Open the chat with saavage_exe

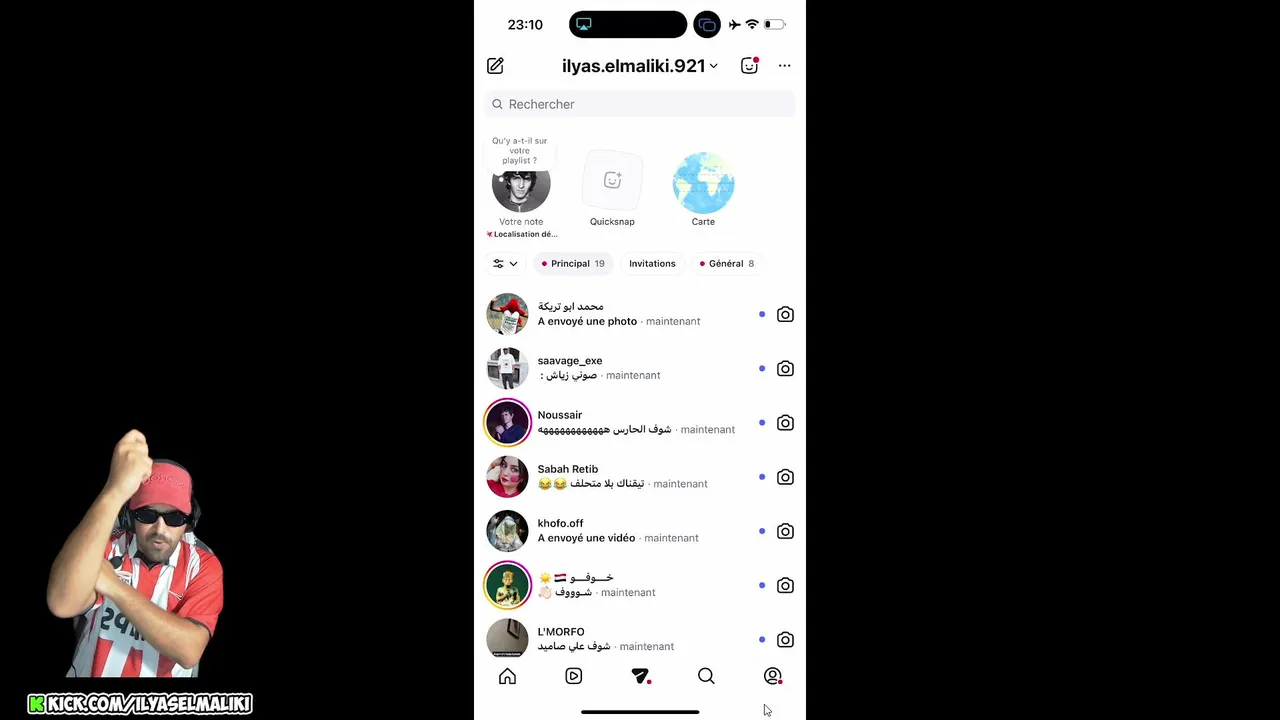[620, 368]
